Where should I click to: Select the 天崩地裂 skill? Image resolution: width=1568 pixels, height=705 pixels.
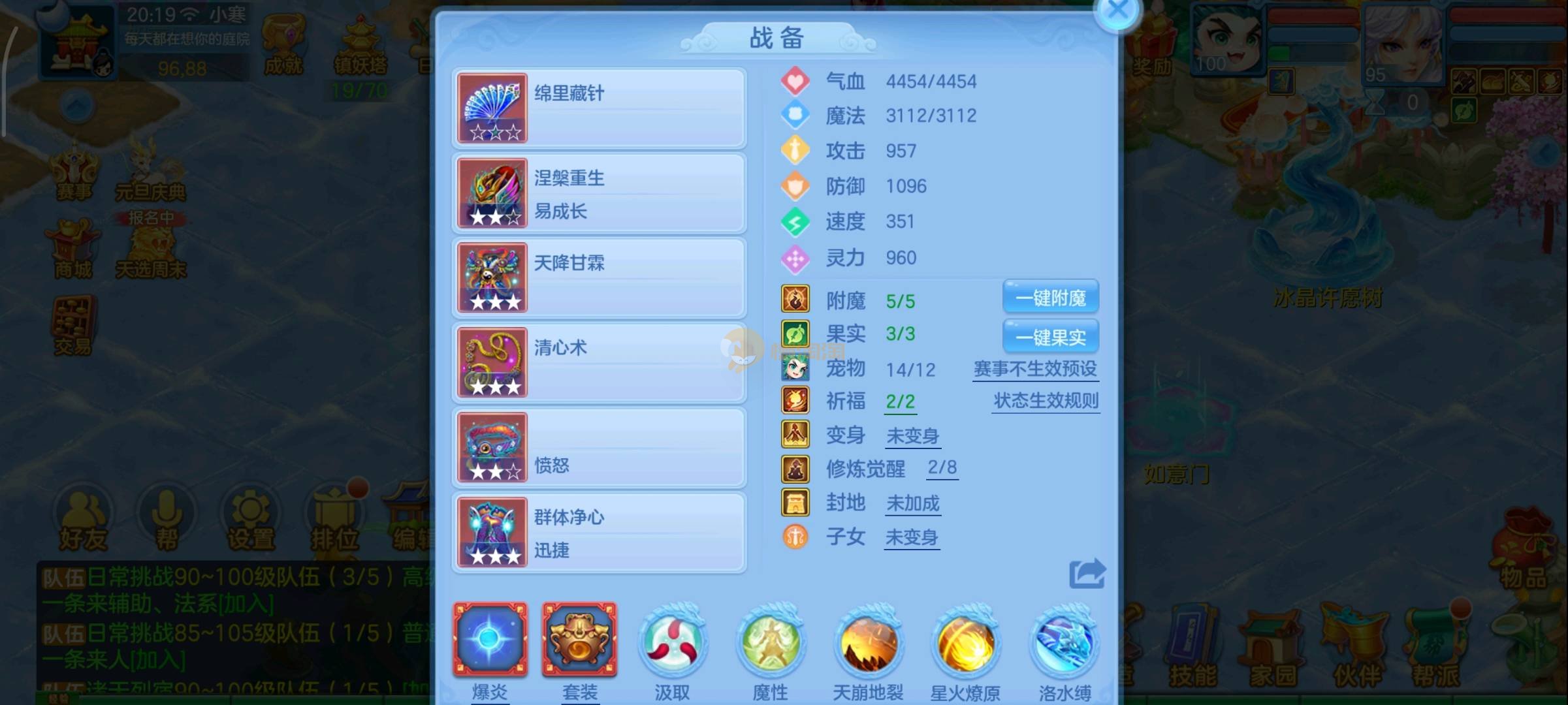click(868, 643)
